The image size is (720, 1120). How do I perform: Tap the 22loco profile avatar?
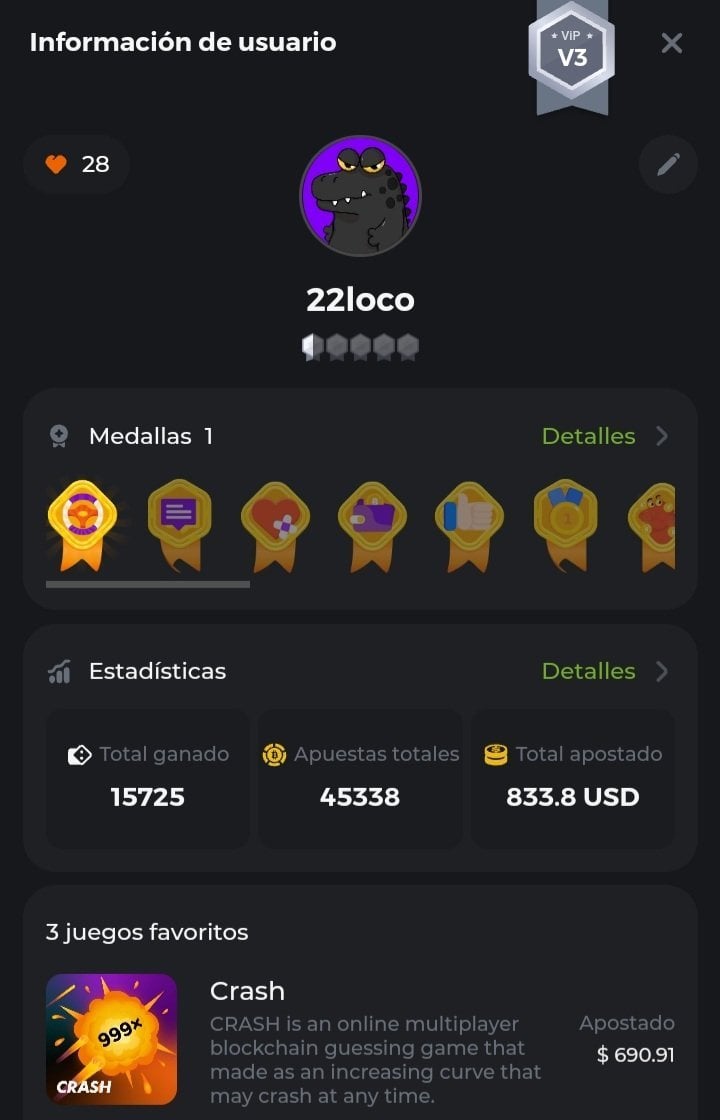(360, 196)
